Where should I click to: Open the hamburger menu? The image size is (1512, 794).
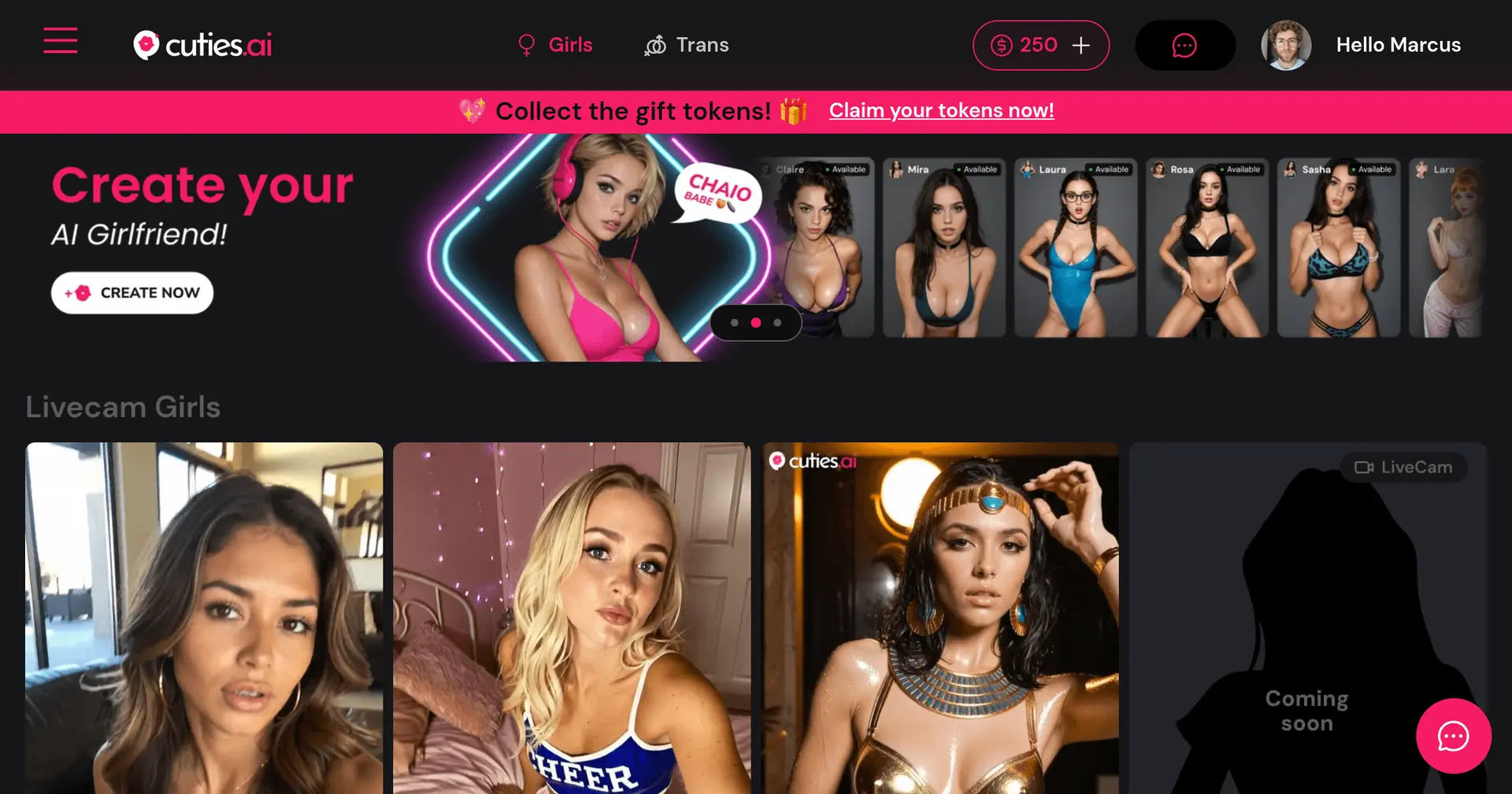[x=60, y=41]
